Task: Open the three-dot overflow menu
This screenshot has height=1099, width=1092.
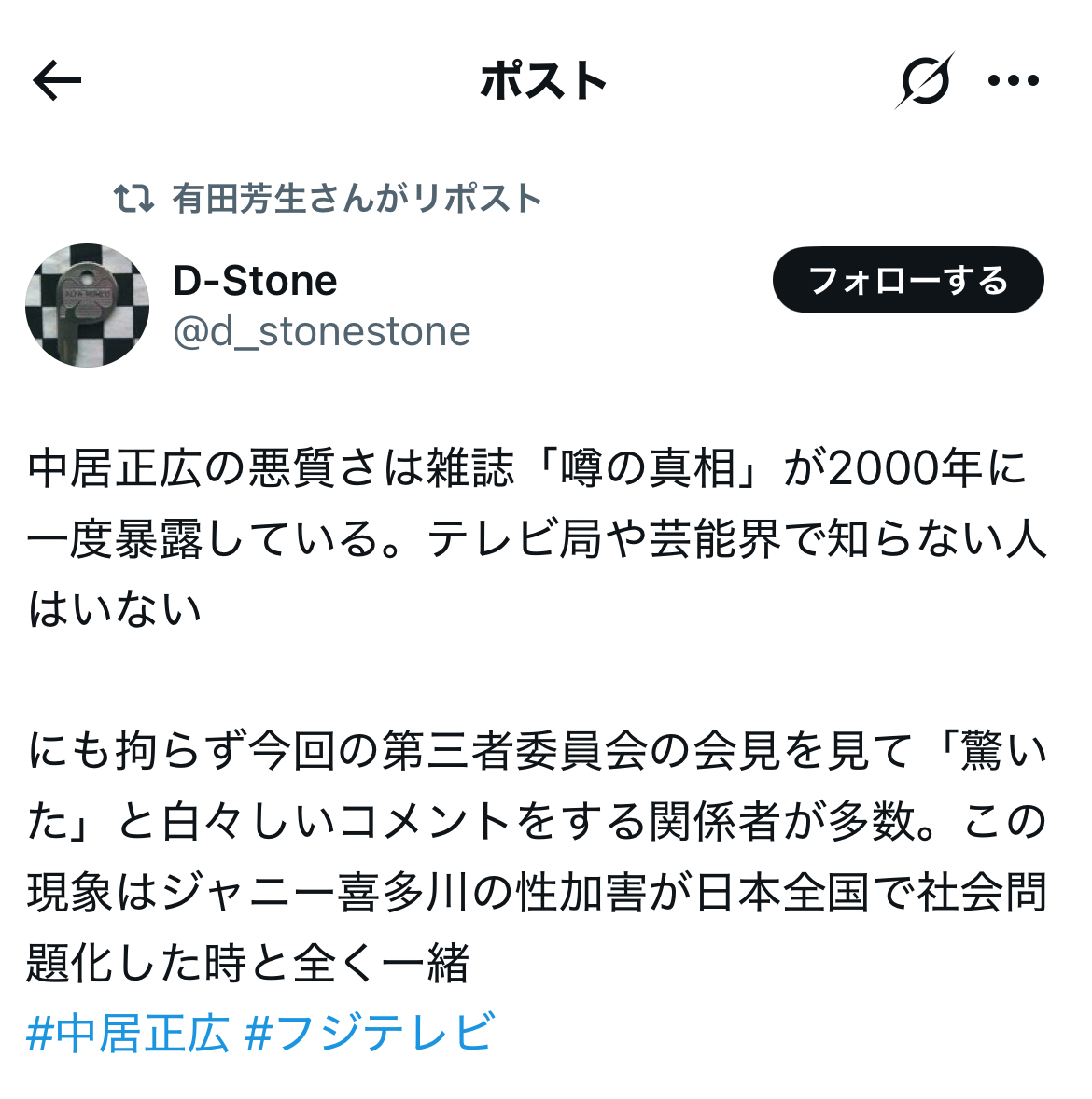Action: [x=1014, y=81]
